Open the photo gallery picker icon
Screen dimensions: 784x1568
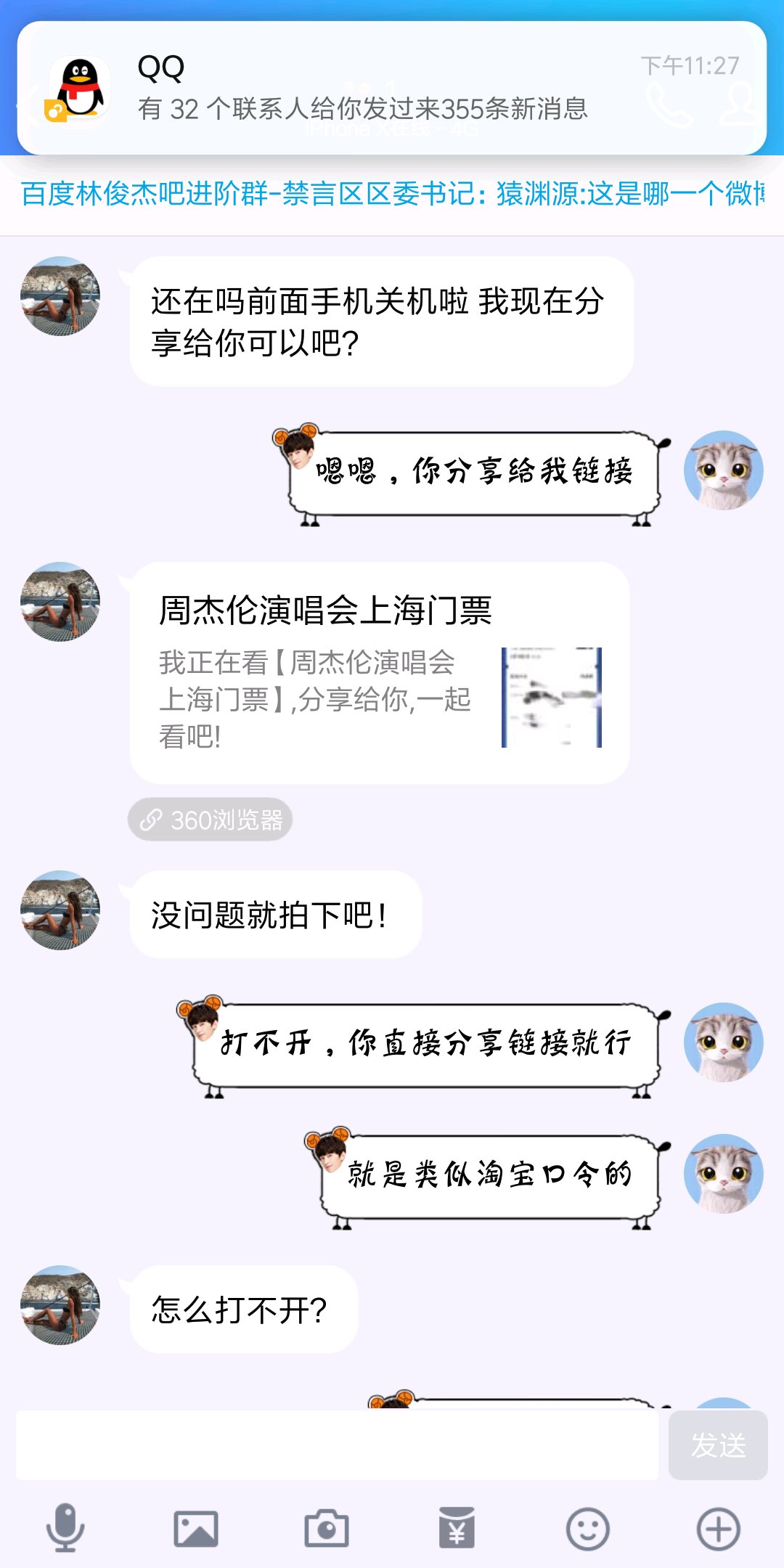196,1529
